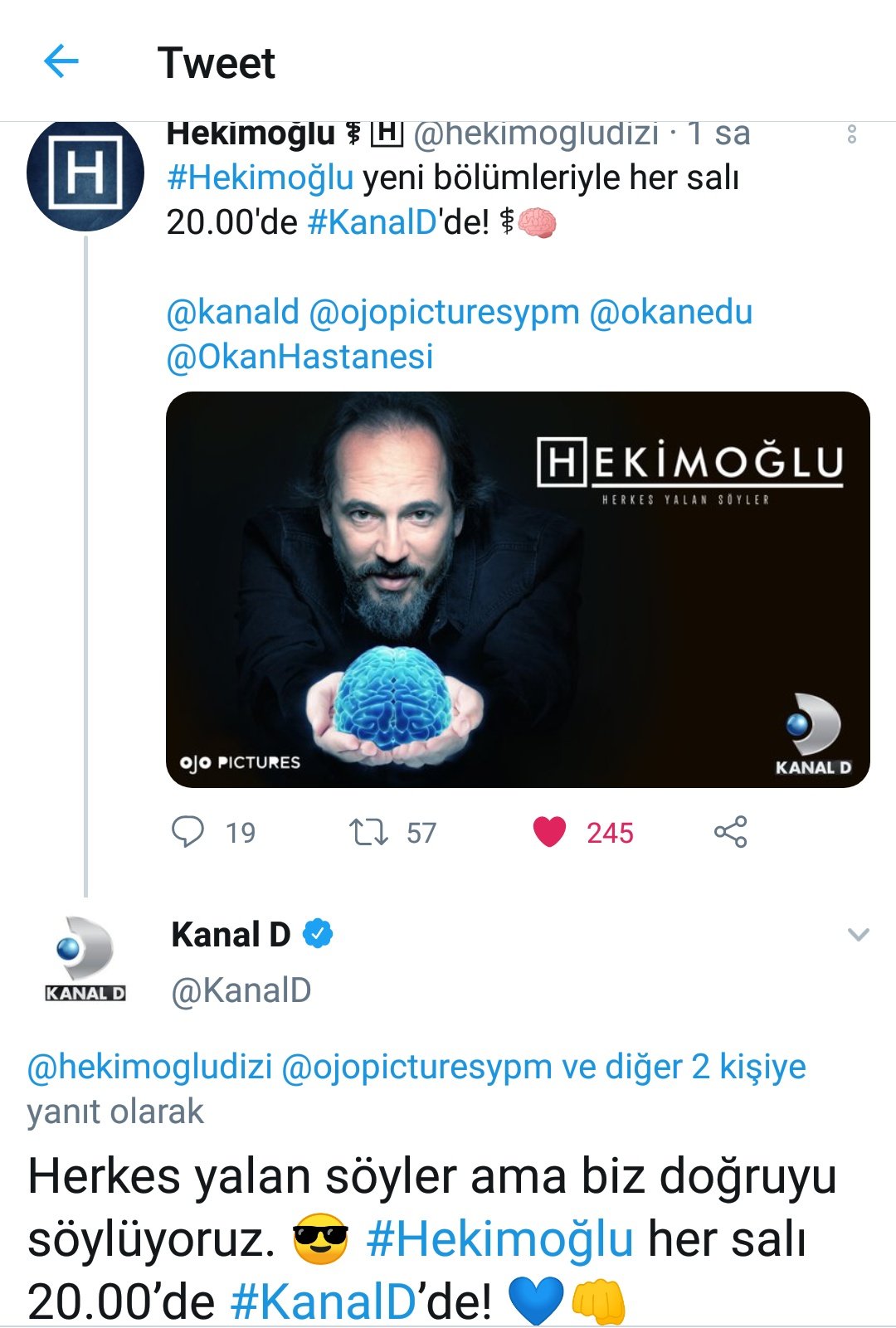Go back using the arrow
This screenshot has width=896, height=1328.
coord(61,61)
